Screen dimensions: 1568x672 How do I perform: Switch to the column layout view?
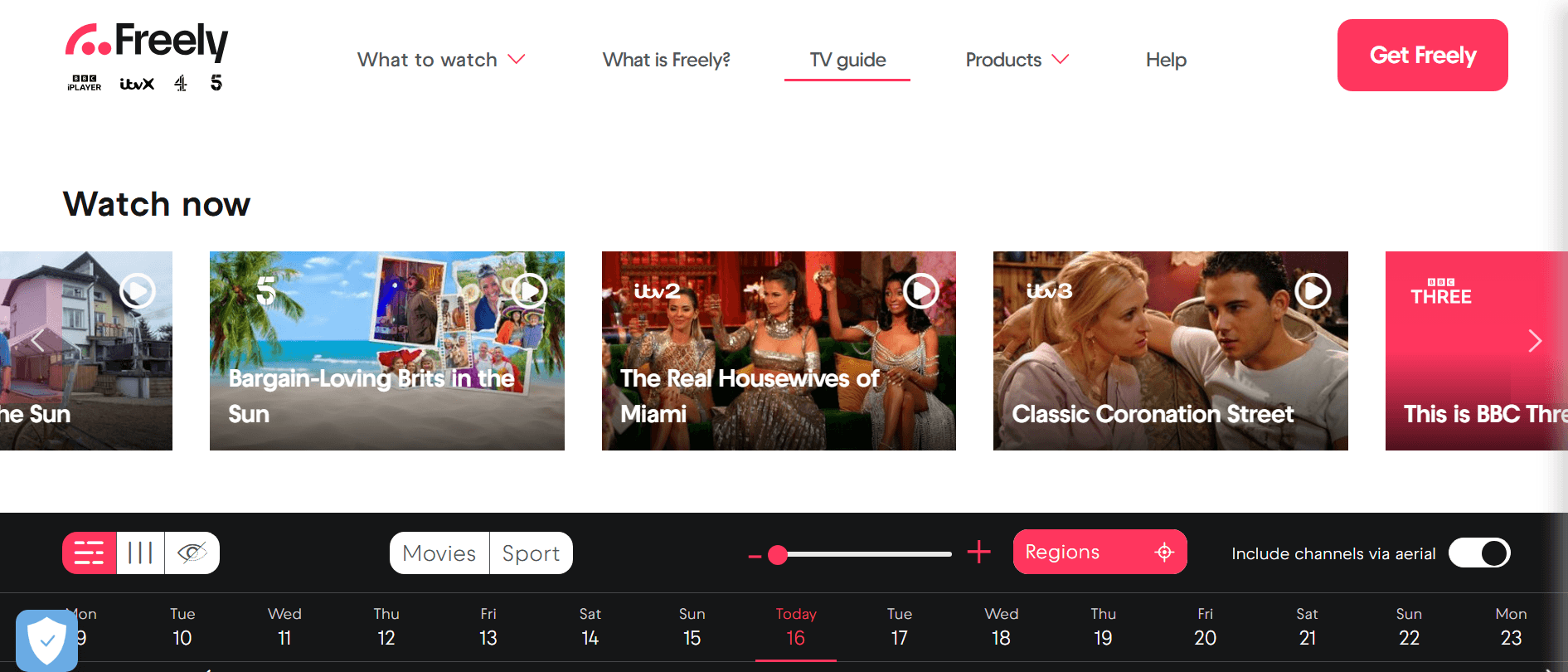pos(140,553)
